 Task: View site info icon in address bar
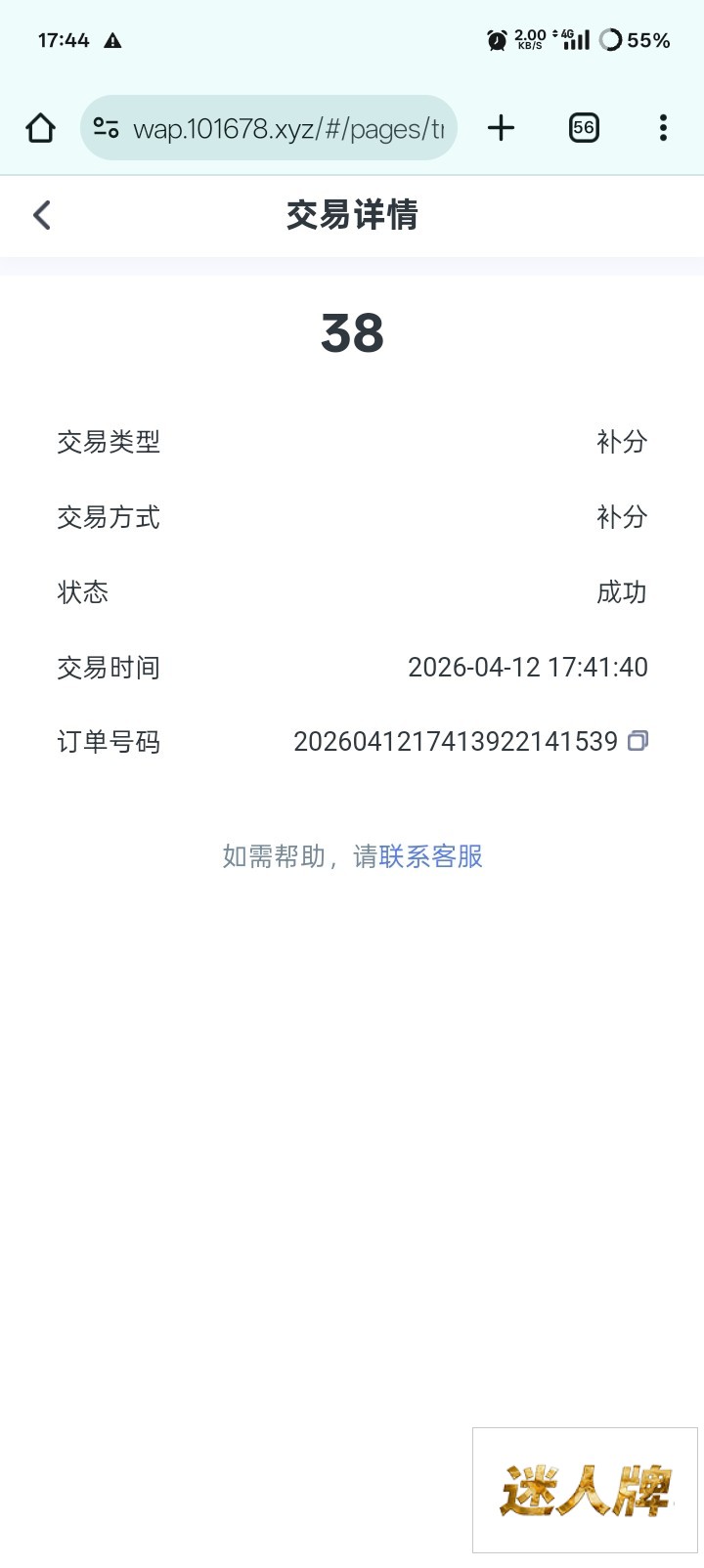[x=106, y=128]
